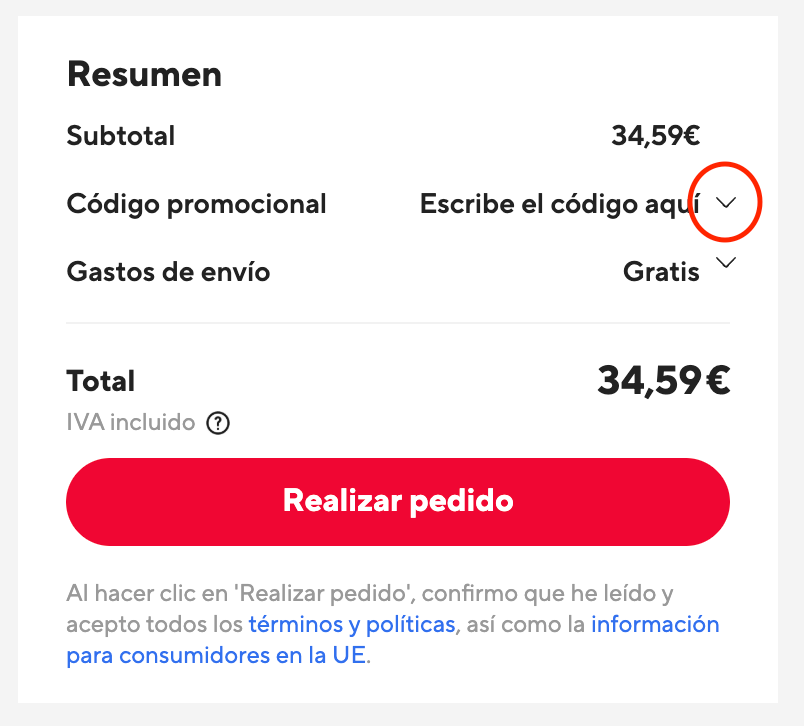Open the IVA incluido help icon

click(x=218, y=423)
